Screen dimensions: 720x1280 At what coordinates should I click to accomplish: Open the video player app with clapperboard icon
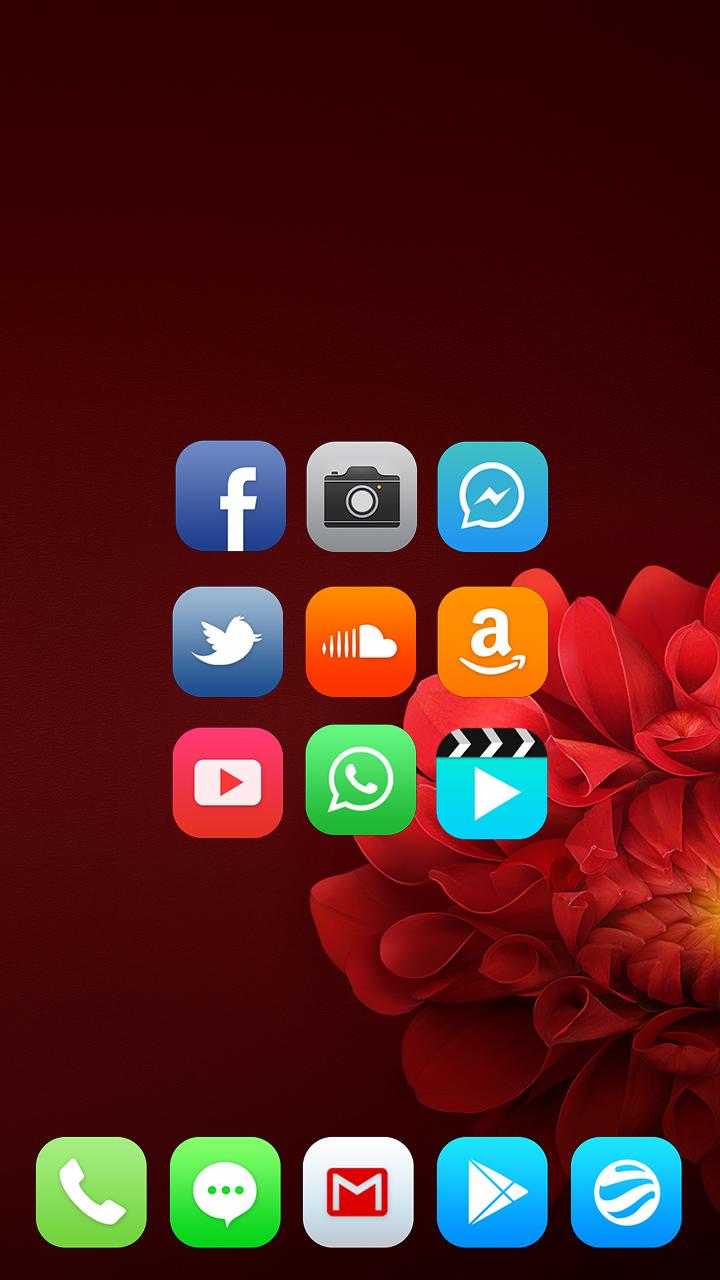(492, 784)
